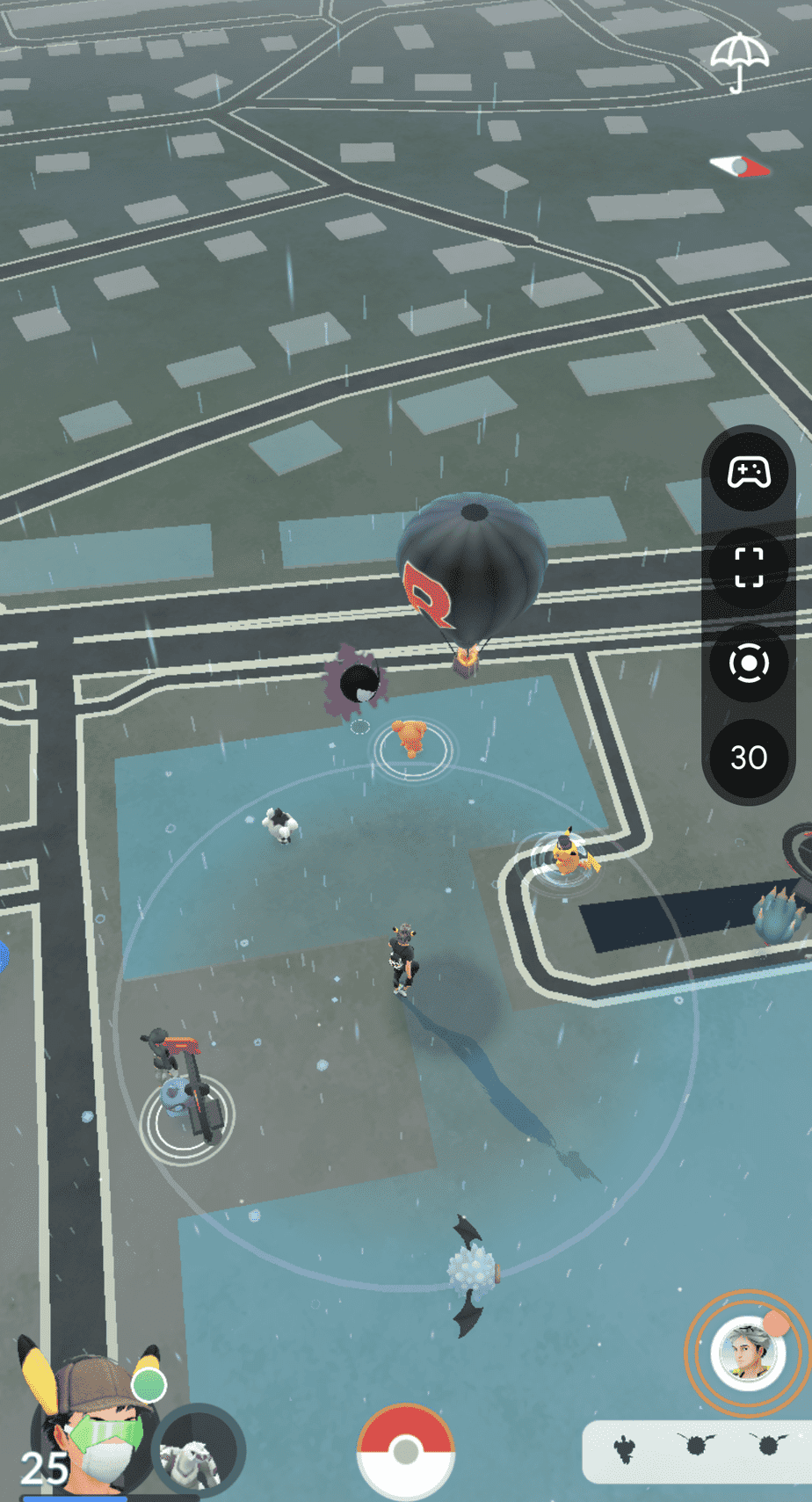Viewport: 812px width, 1502px height.
Task: Tap the orange Pokémon near the balloon
Action: point(410,738)
